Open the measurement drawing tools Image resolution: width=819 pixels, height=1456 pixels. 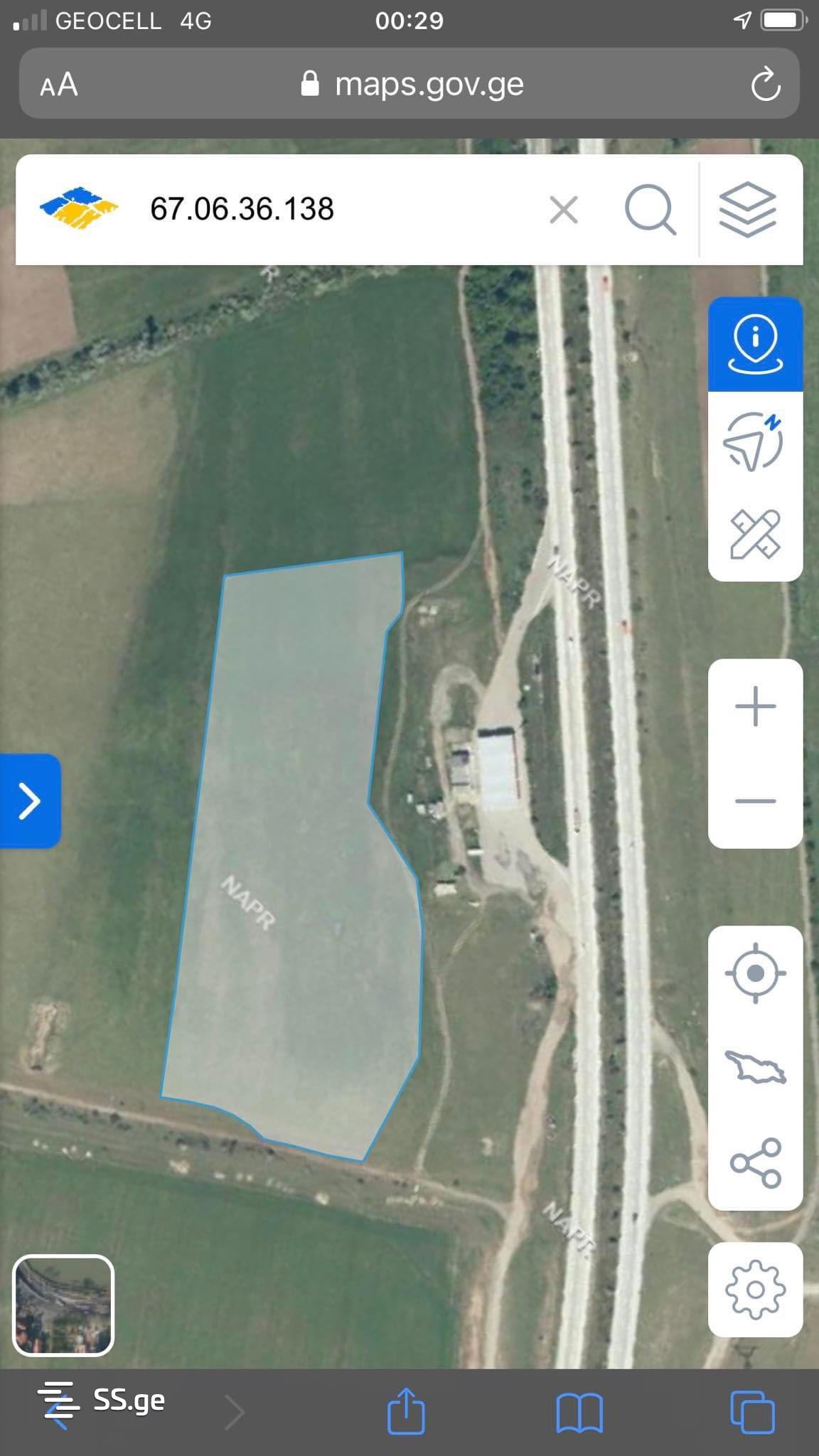pos(755,534)
